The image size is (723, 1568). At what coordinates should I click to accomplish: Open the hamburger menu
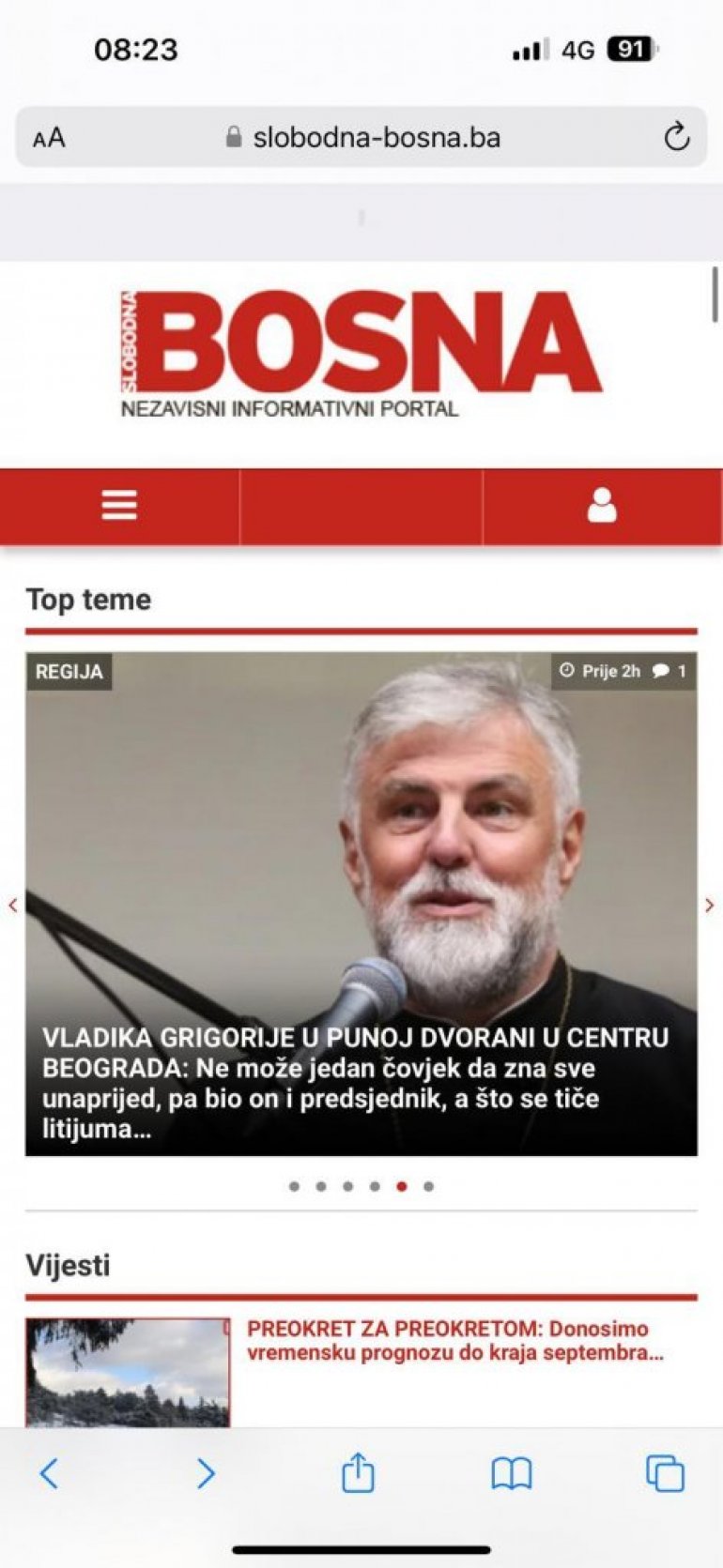click(x=119, y=505)
